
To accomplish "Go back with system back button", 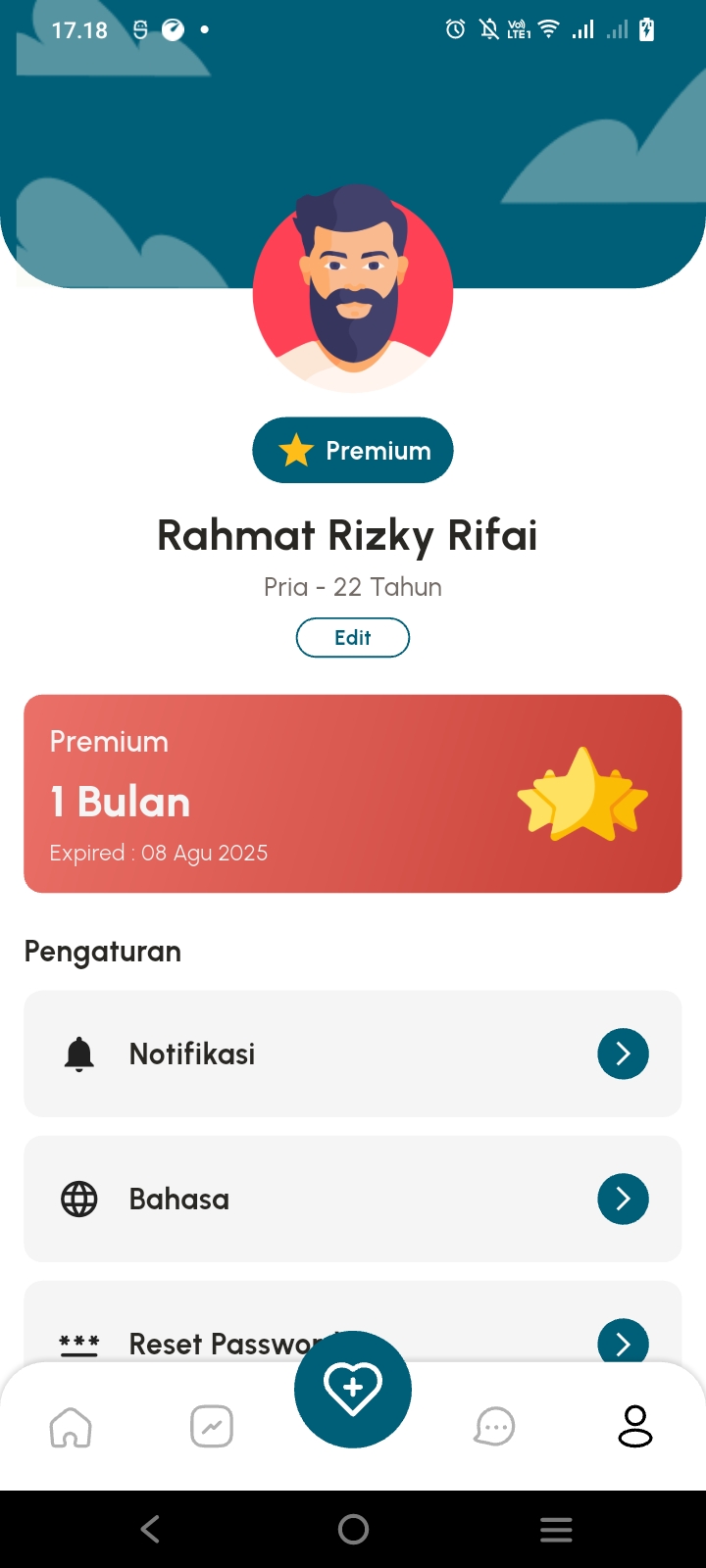I will click(x=150, y=1529).
